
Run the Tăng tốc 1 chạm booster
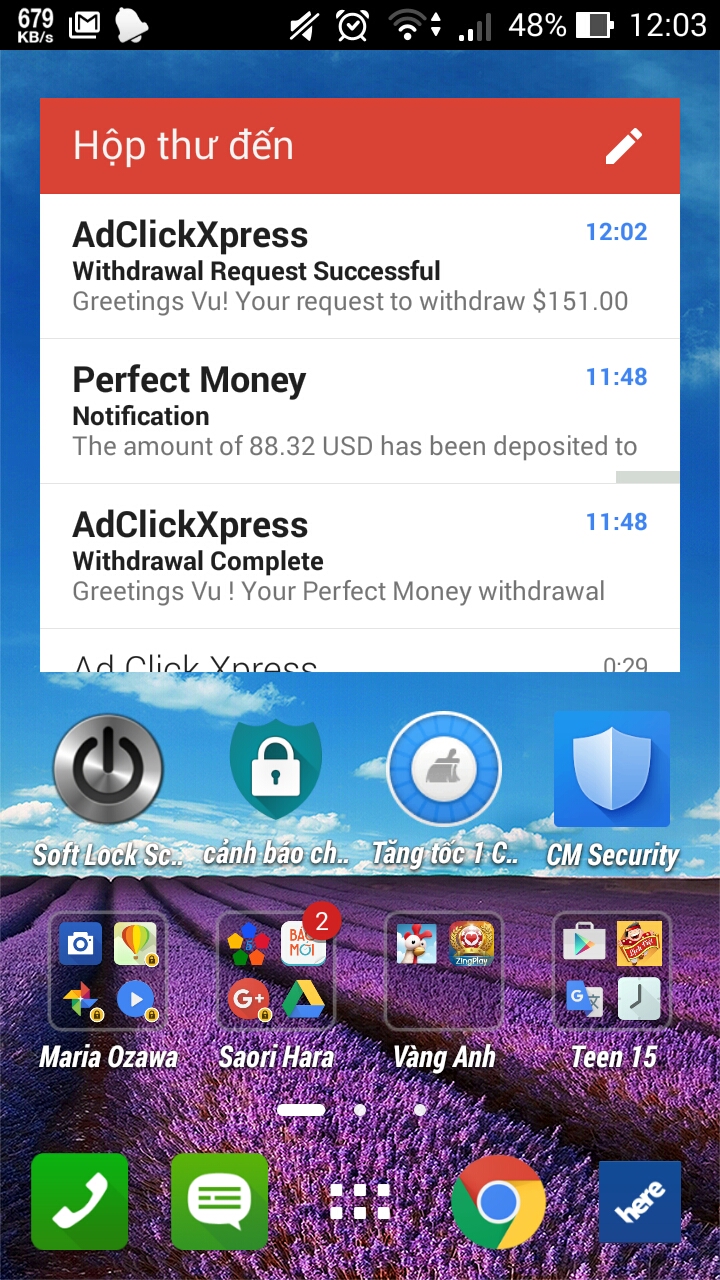444,770
